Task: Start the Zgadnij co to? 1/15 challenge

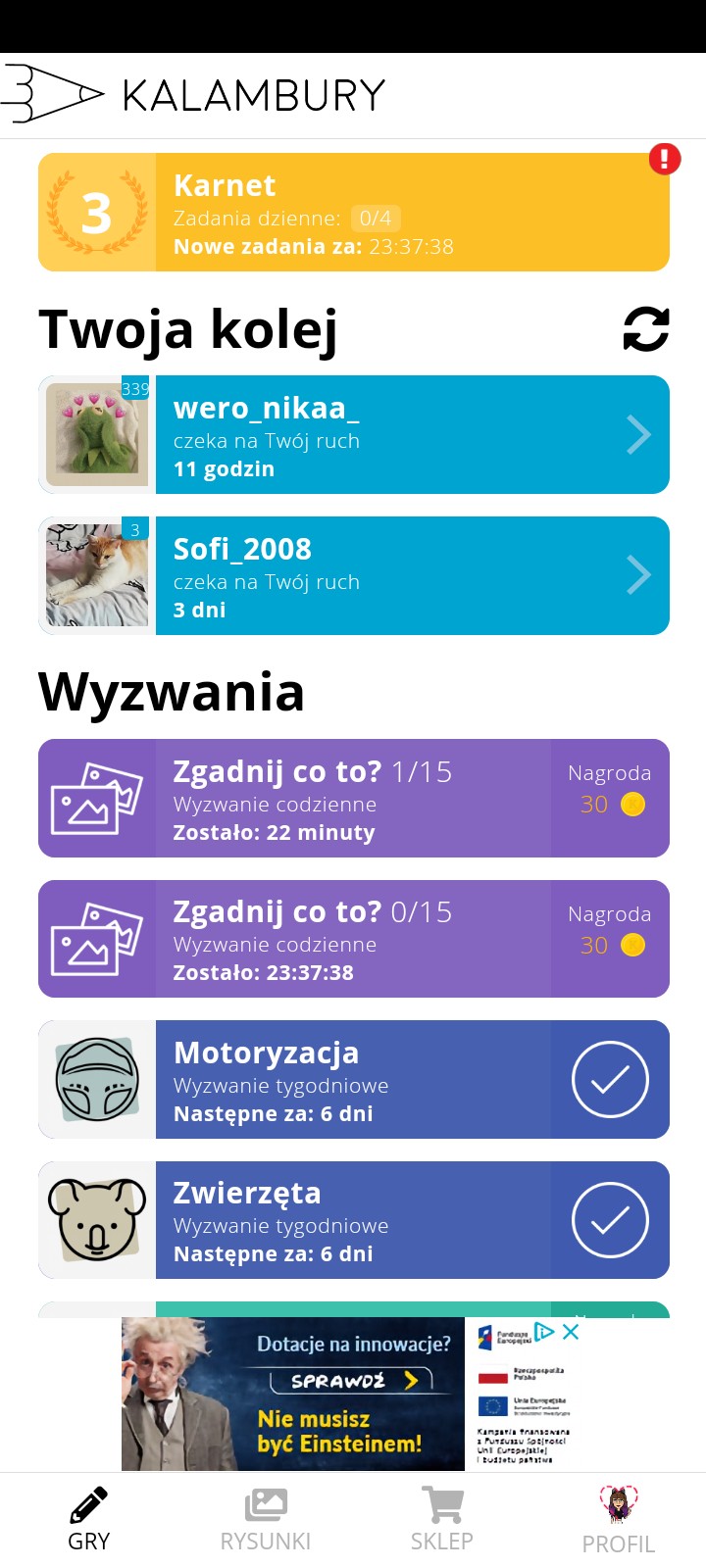Action: click(x=353, y=799)
